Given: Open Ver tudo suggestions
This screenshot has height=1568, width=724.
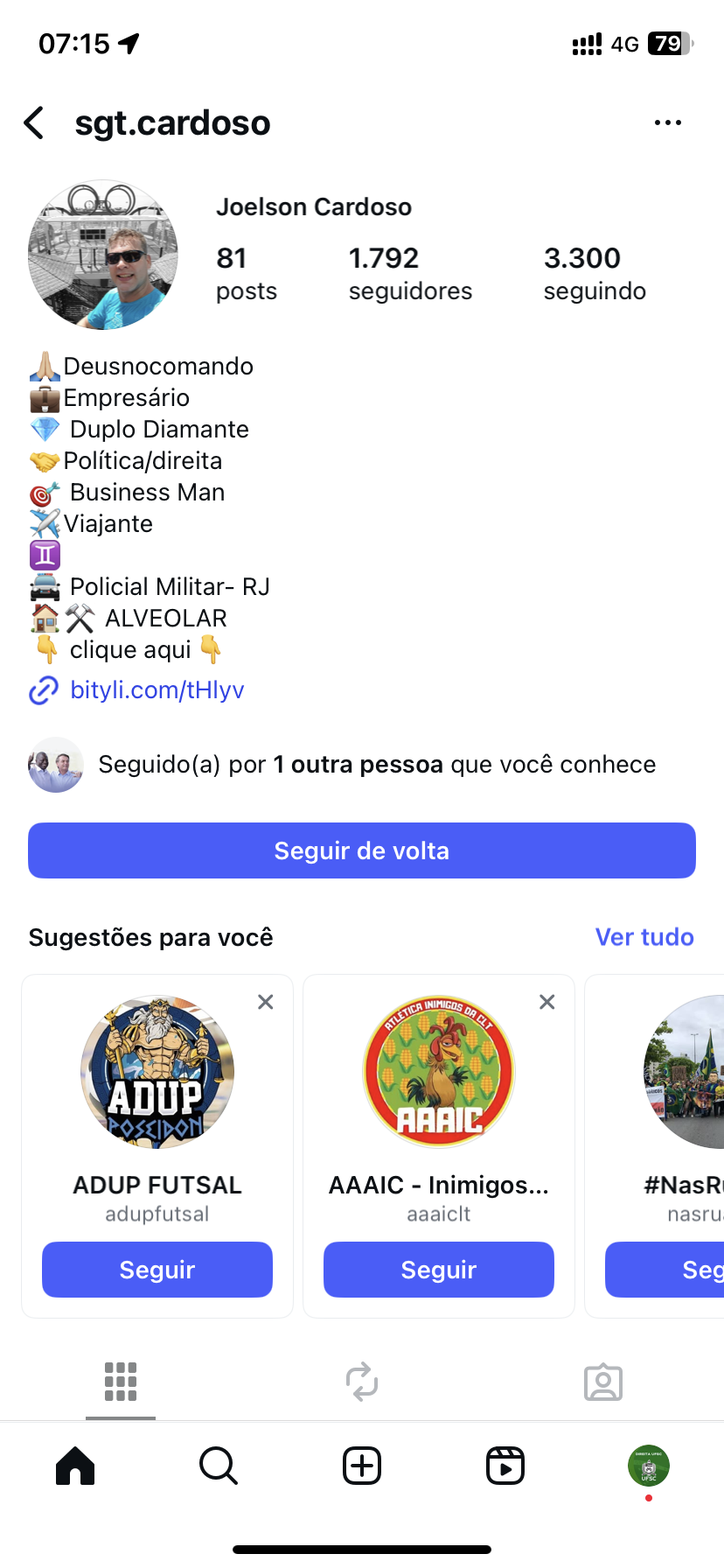Looking at the screenshot, I should 644,937.
